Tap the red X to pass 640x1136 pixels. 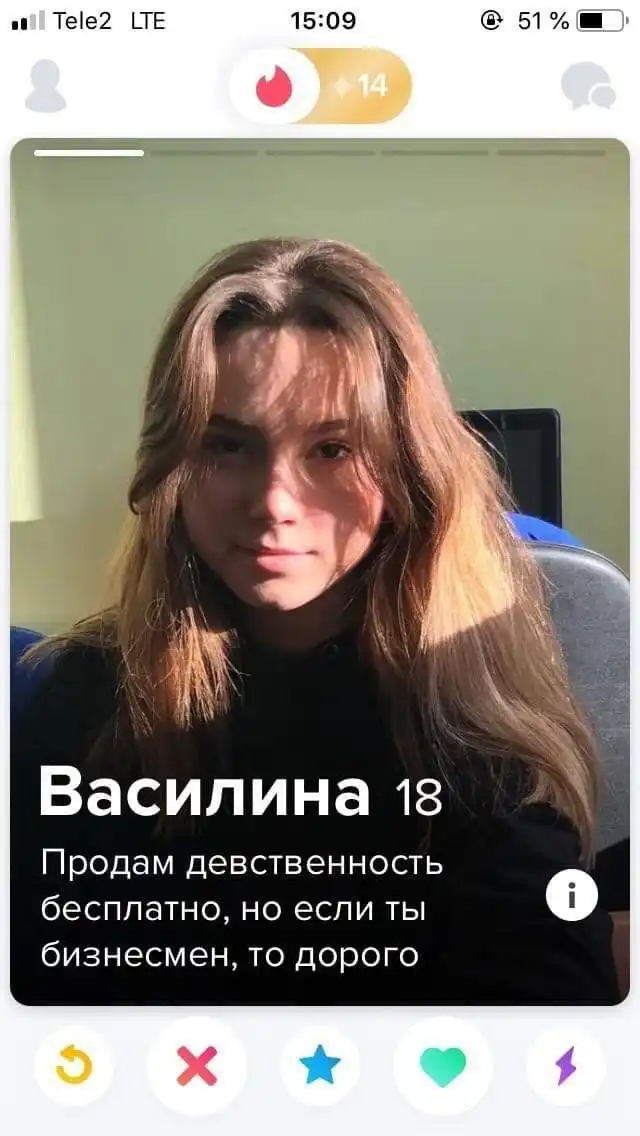click(196, 1066)
